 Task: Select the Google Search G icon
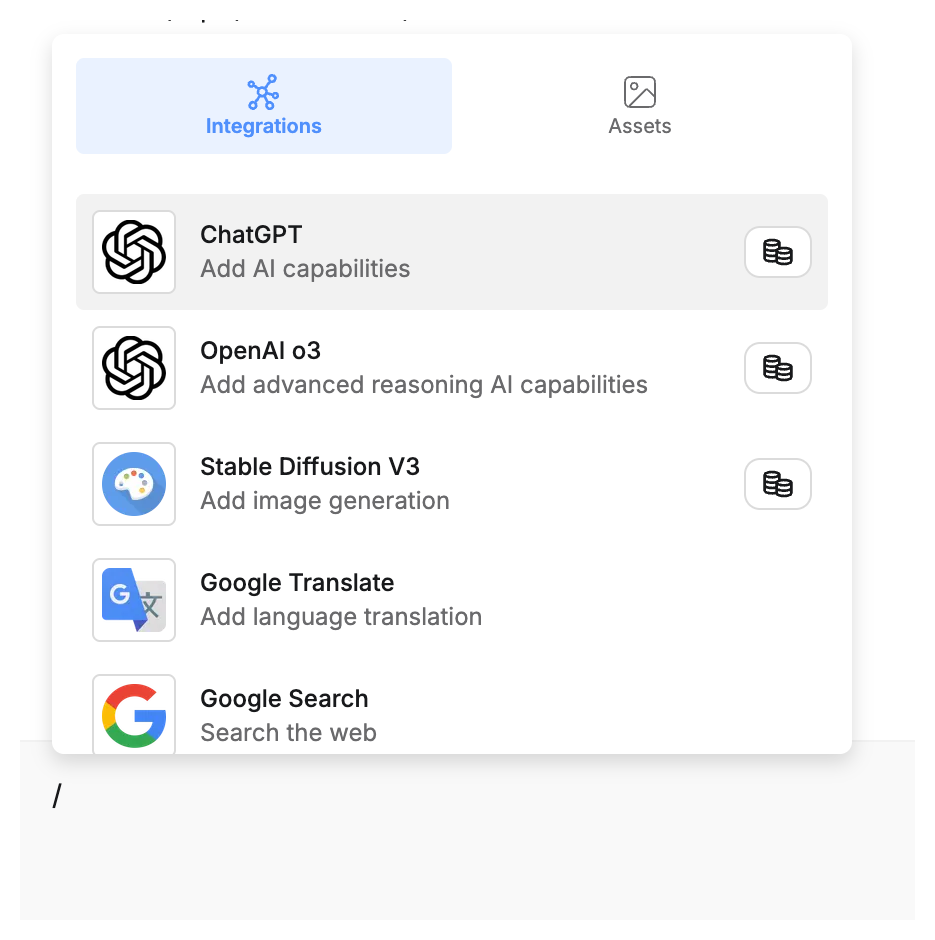click(133, 714)
